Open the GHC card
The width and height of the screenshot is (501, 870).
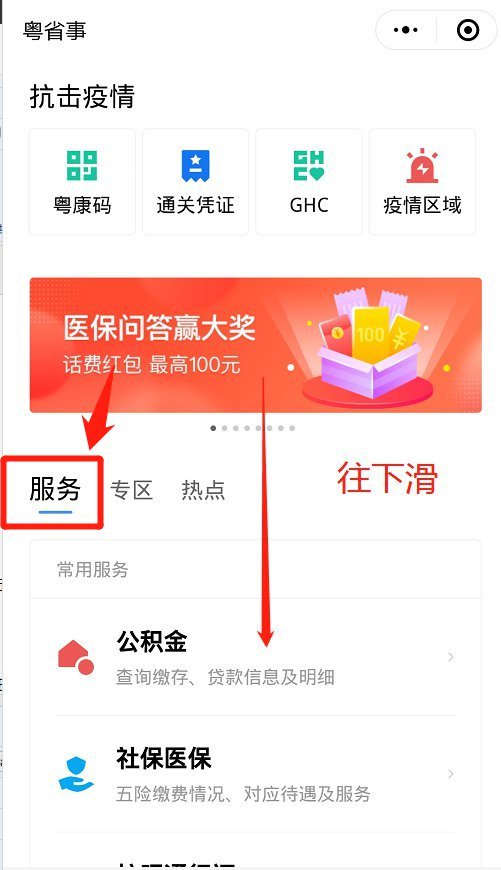tap(309, 182)
